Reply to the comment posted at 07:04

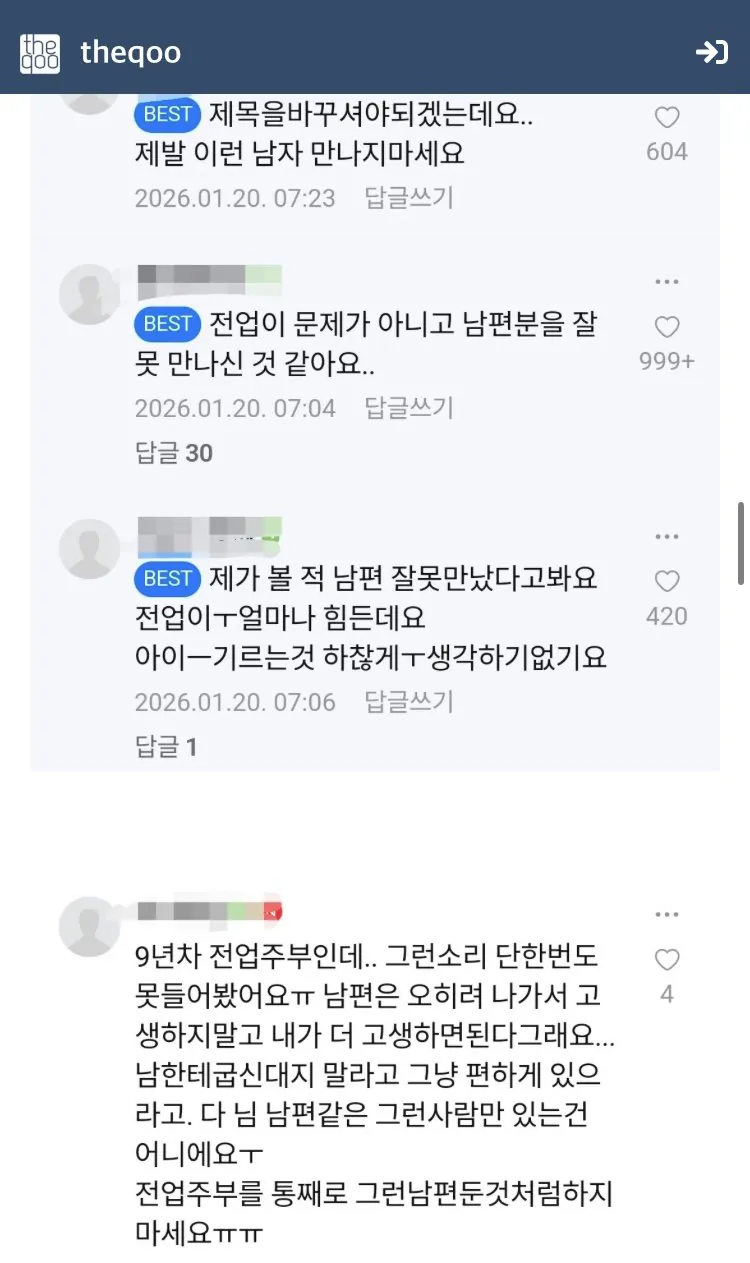coord(408,408)
